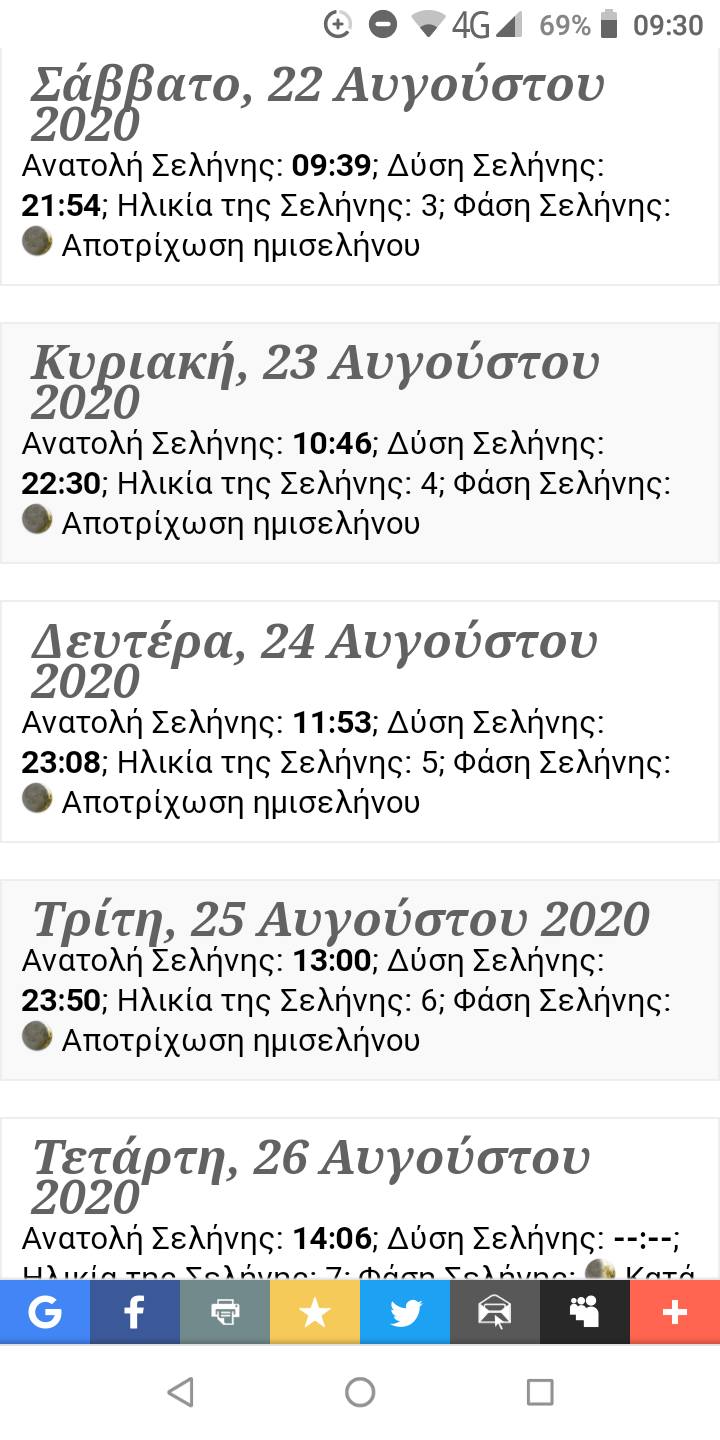Screen dimensions: 720x1440
Task: Open more sharing options with plus icon
Action: [x=675, y=1312]
